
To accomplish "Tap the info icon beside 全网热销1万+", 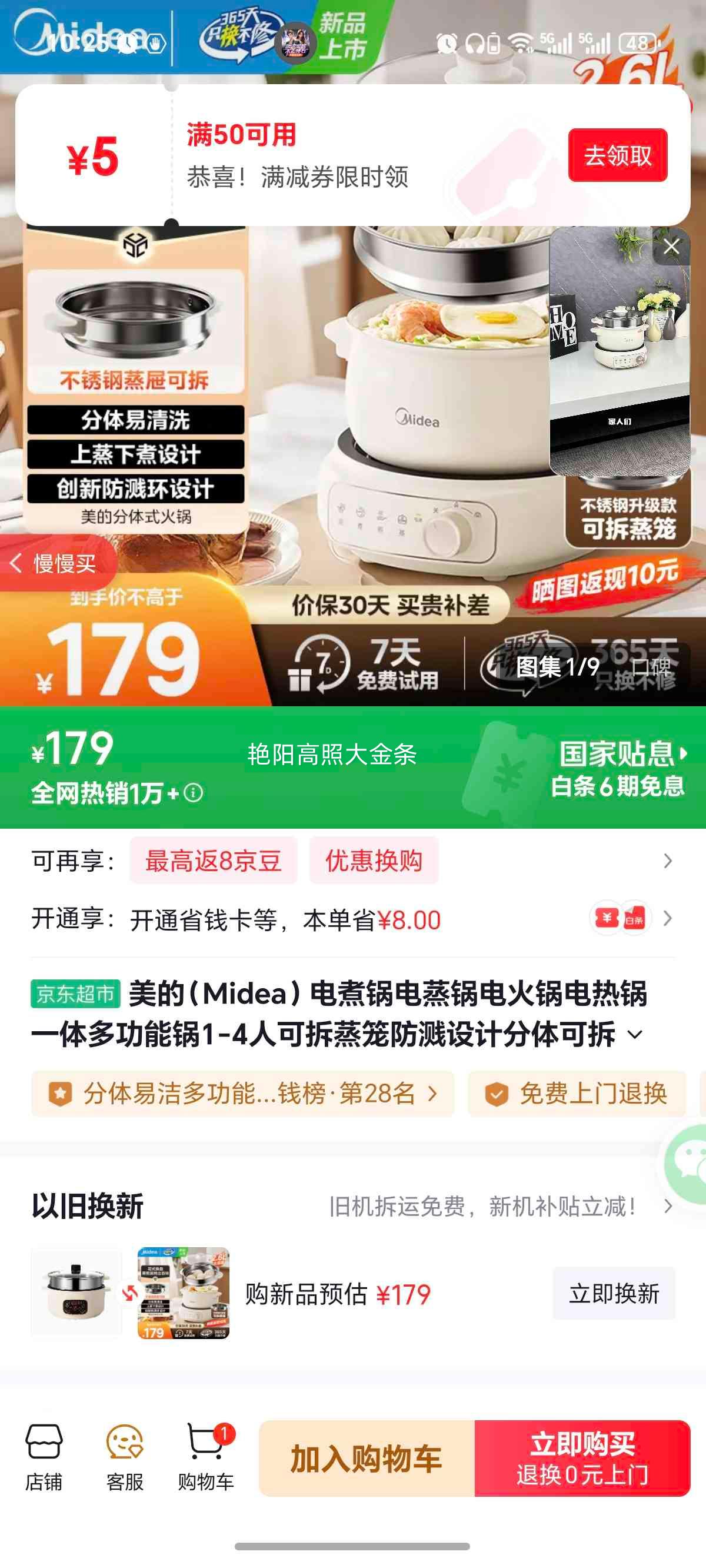I will [x=194, y=792].
